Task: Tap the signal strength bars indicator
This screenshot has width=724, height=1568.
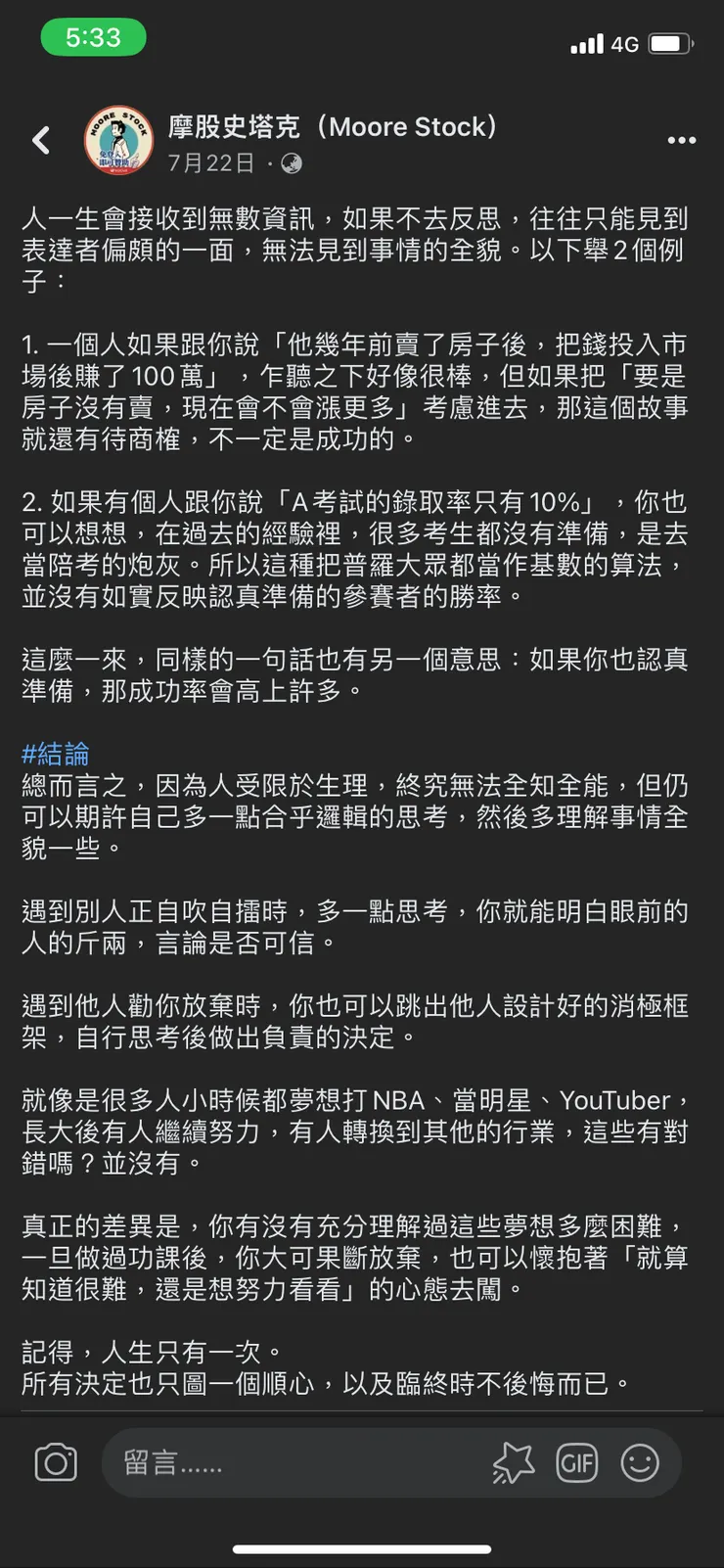Action: 585,44
